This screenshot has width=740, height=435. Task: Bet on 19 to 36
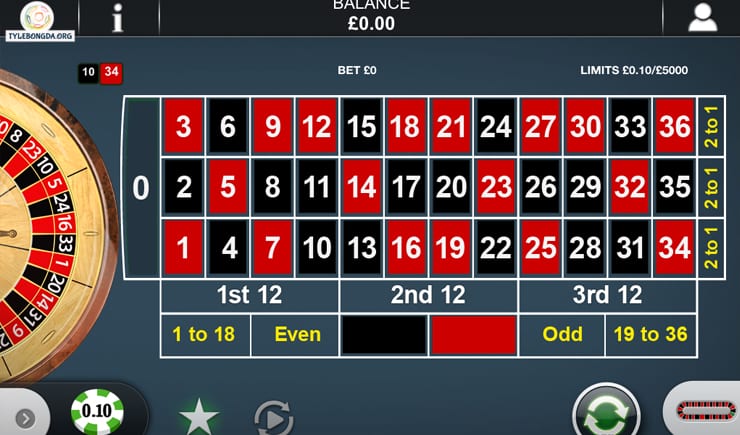[651, 334]
